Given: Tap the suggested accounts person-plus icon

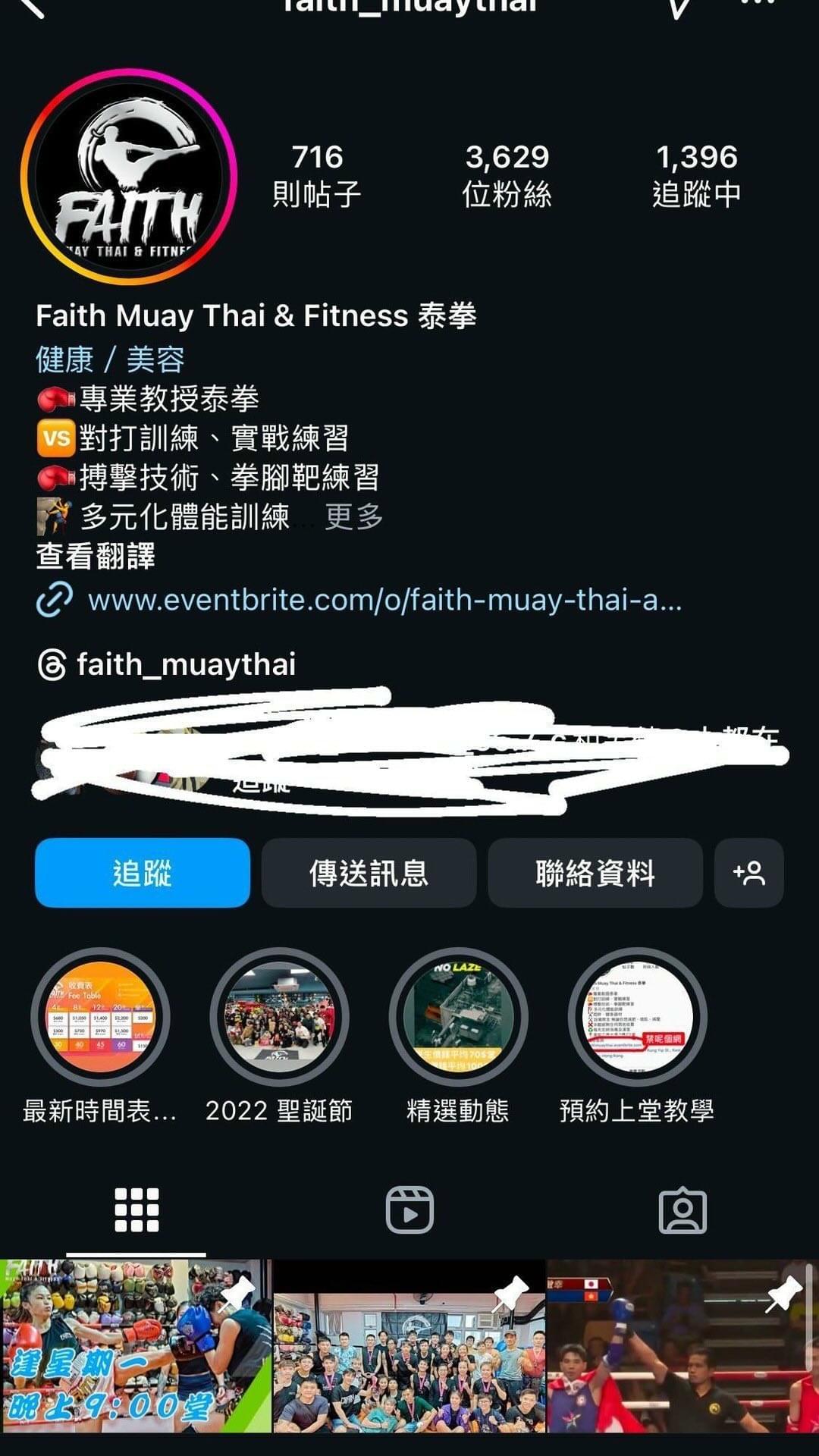Looking at the screenshot, I should coord(748,873).
